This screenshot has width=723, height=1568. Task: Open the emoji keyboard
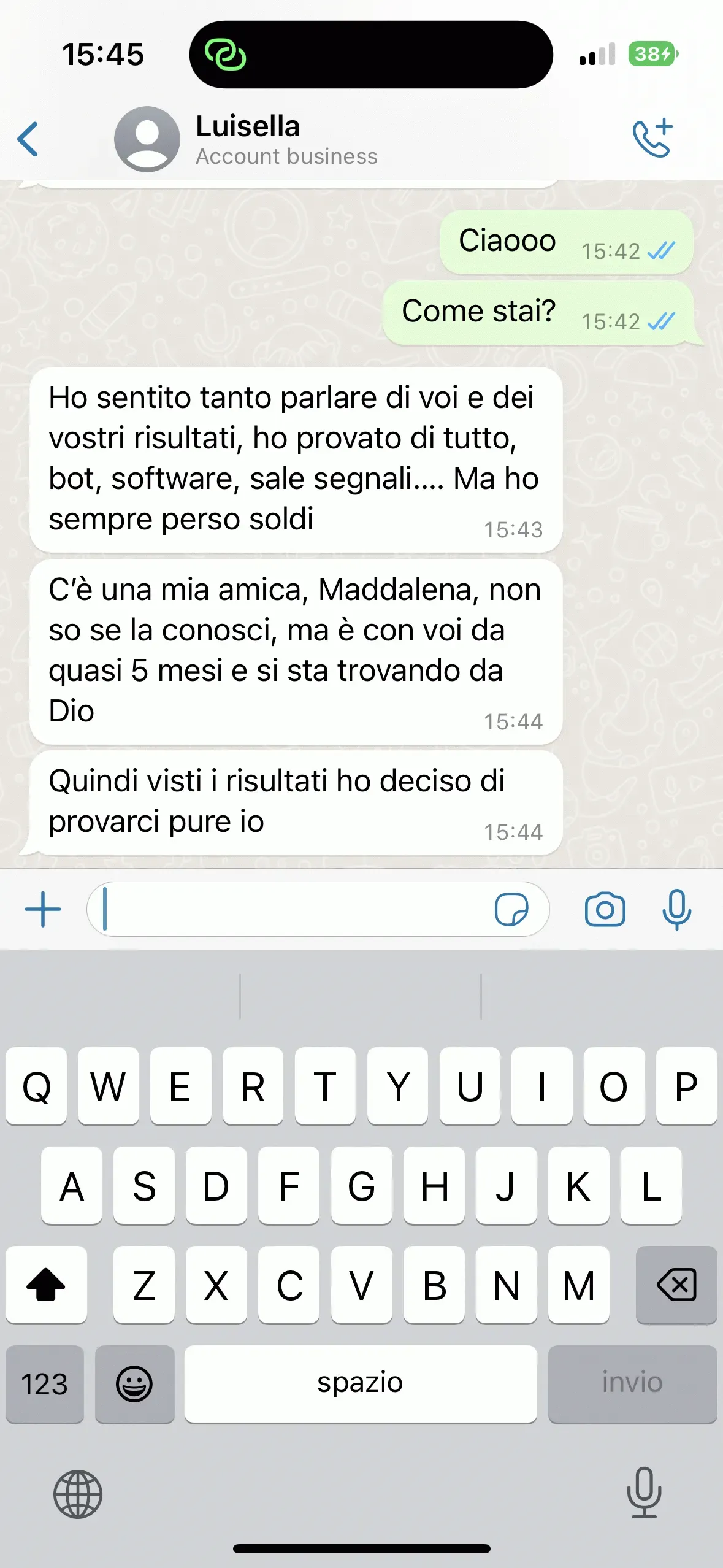(134, 1385)
